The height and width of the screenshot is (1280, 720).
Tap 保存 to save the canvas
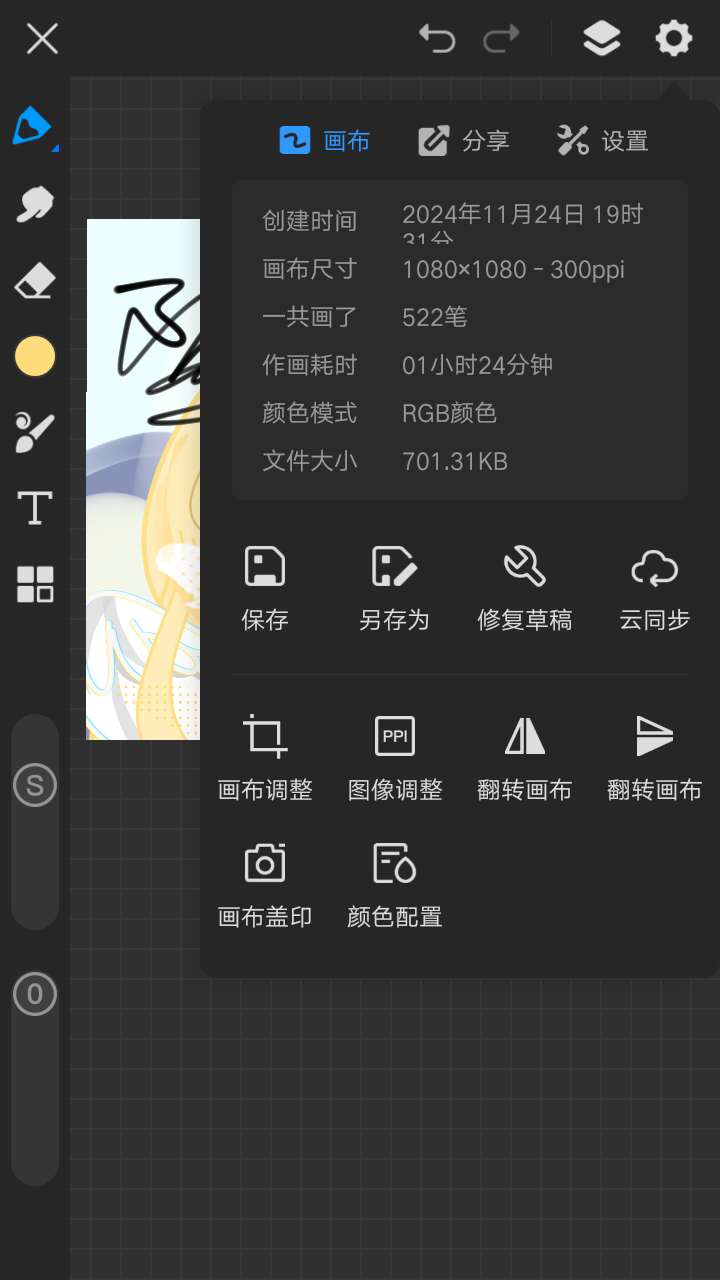(265, 589)
